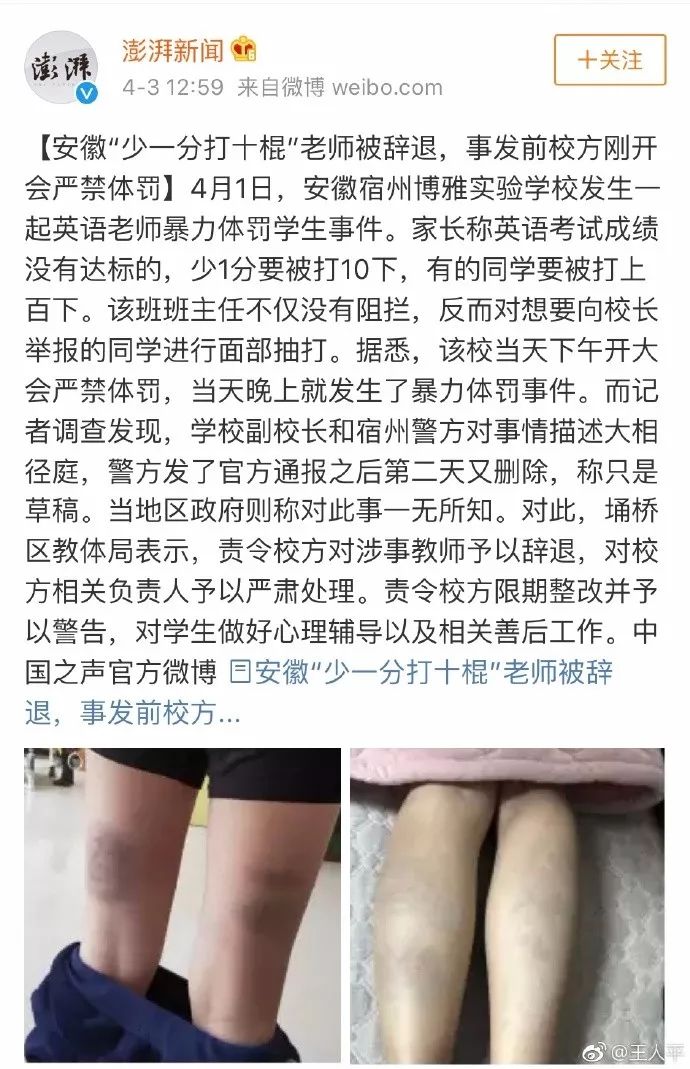
Task: View the left photo with the bruised leg
Action: tap(183, 905)
